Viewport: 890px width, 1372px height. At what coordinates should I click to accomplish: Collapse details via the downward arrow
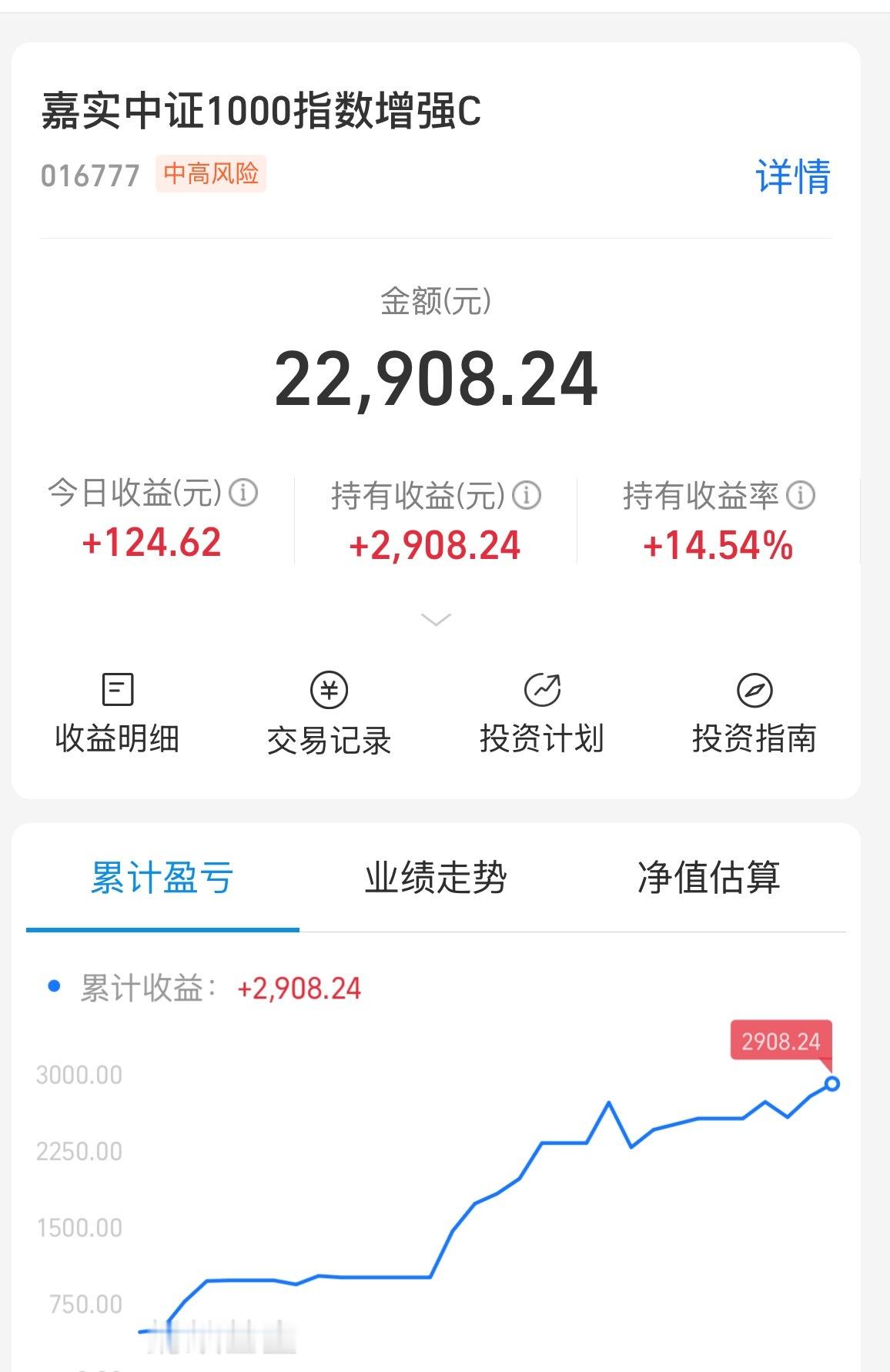[x=437, y=617]
